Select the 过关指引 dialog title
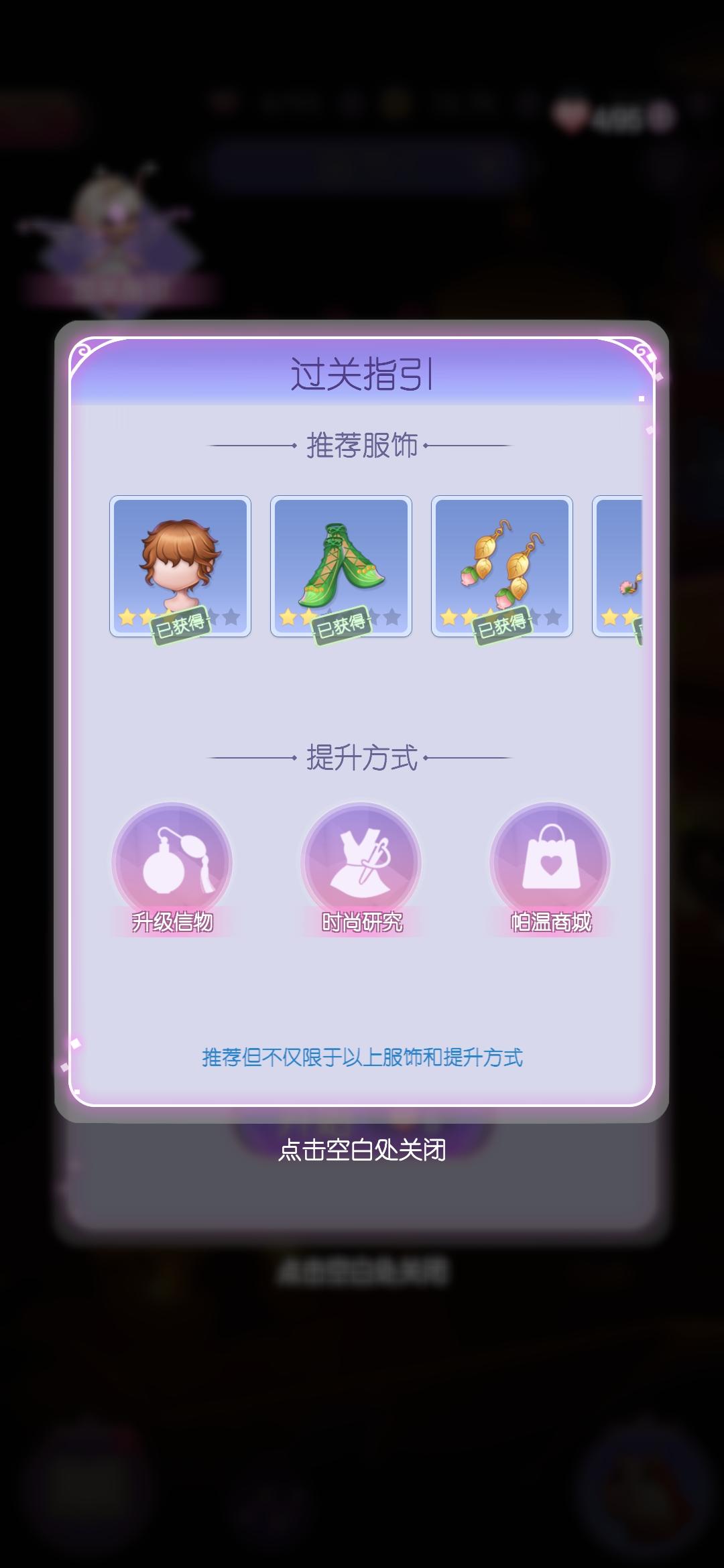 pos(362,373)
